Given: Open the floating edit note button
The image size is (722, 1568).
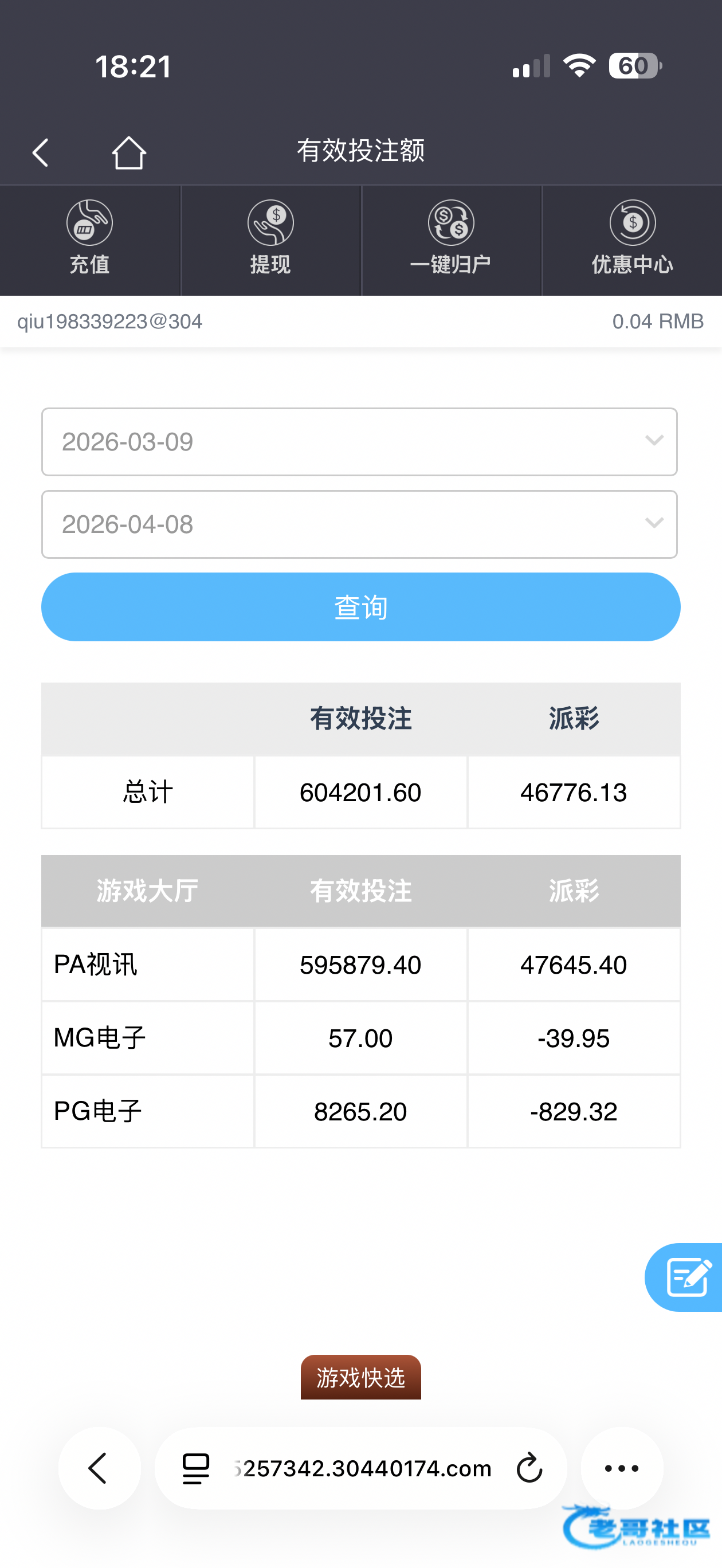Looking at the screenshot, I should [x=685, y=1277].
